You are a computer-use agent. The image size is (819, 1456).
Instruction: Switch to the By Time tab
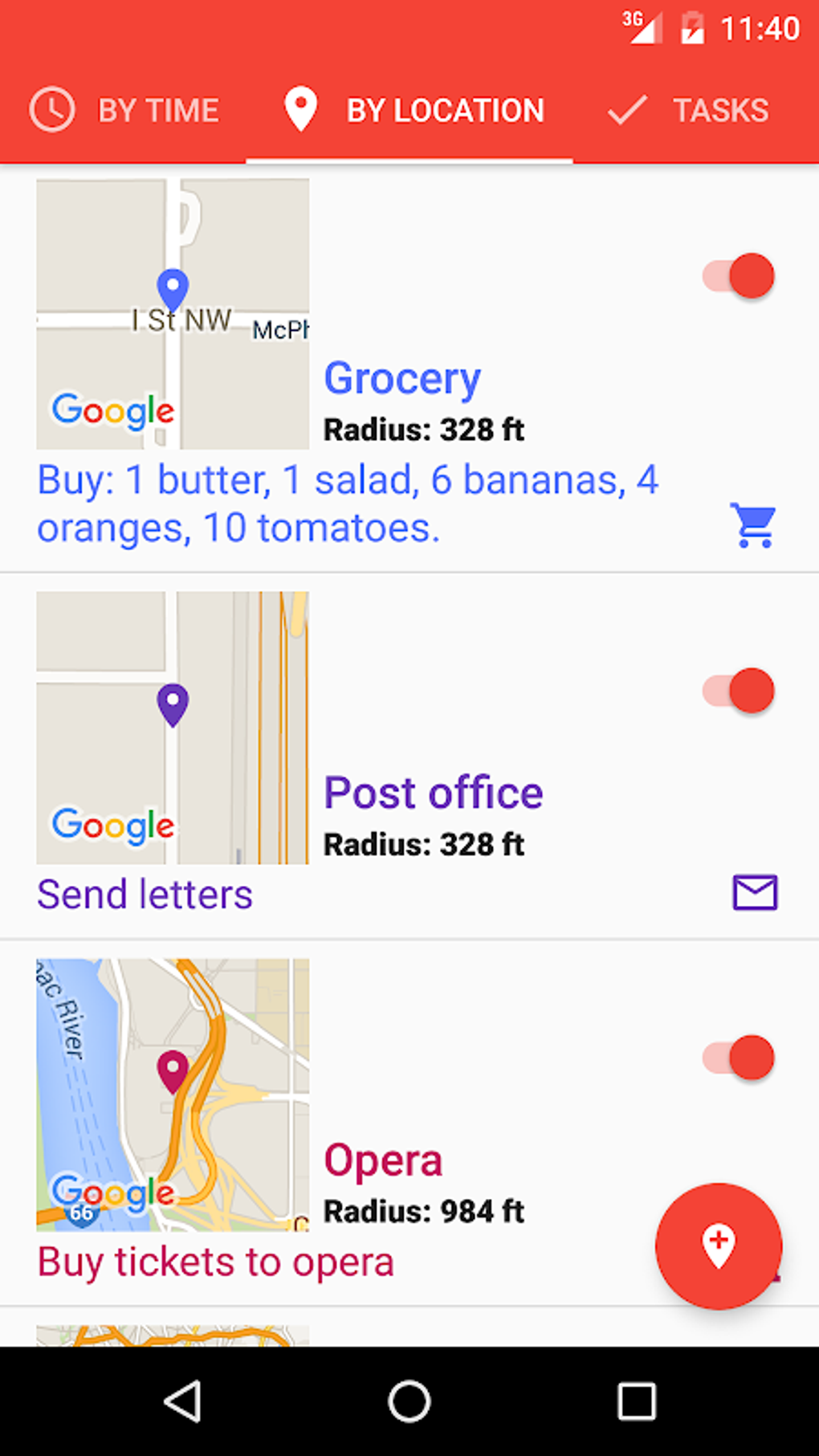[124, 110]
